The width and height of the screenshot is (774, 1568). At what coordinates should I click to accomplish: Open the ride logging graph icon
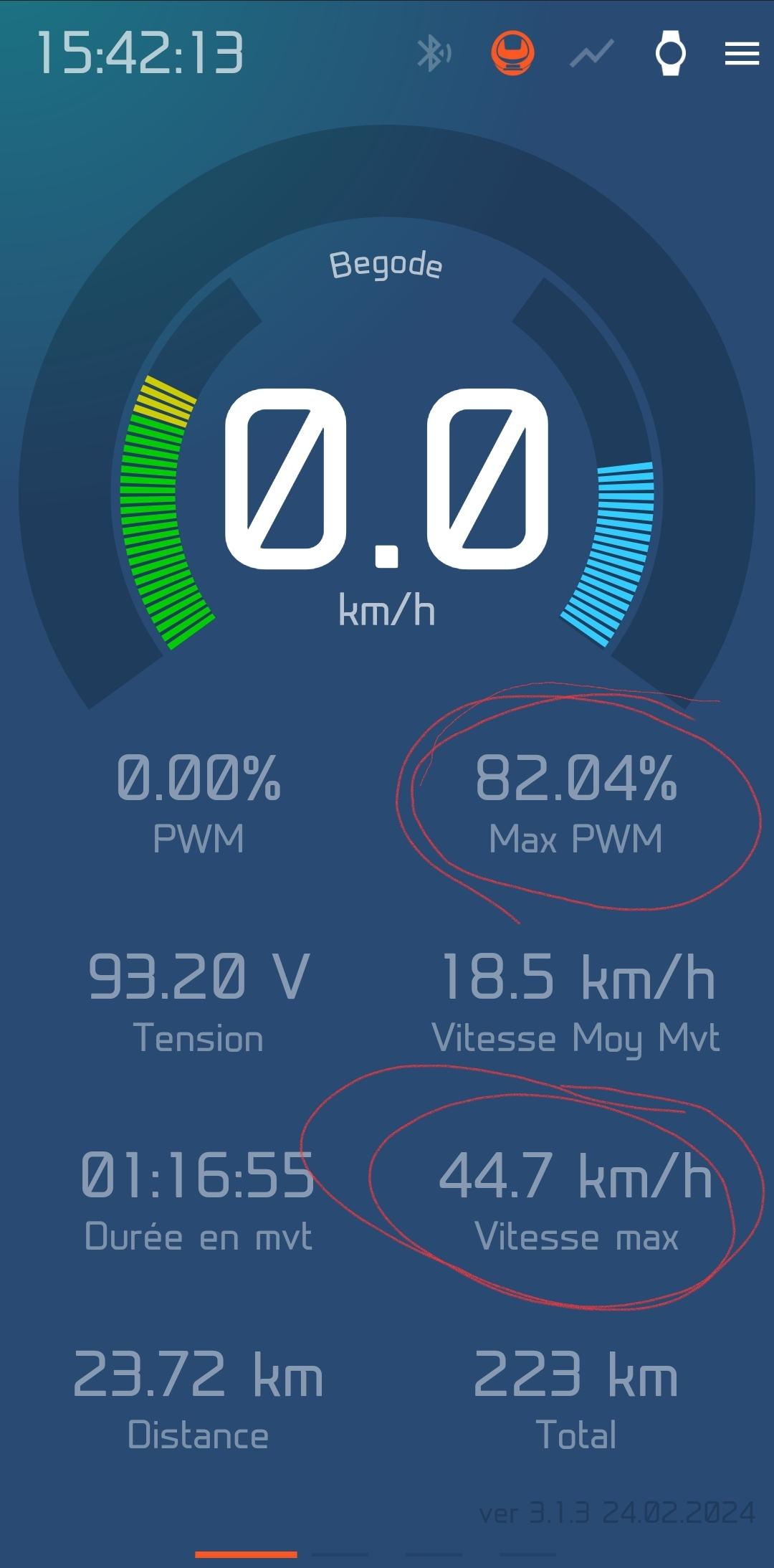592,53
